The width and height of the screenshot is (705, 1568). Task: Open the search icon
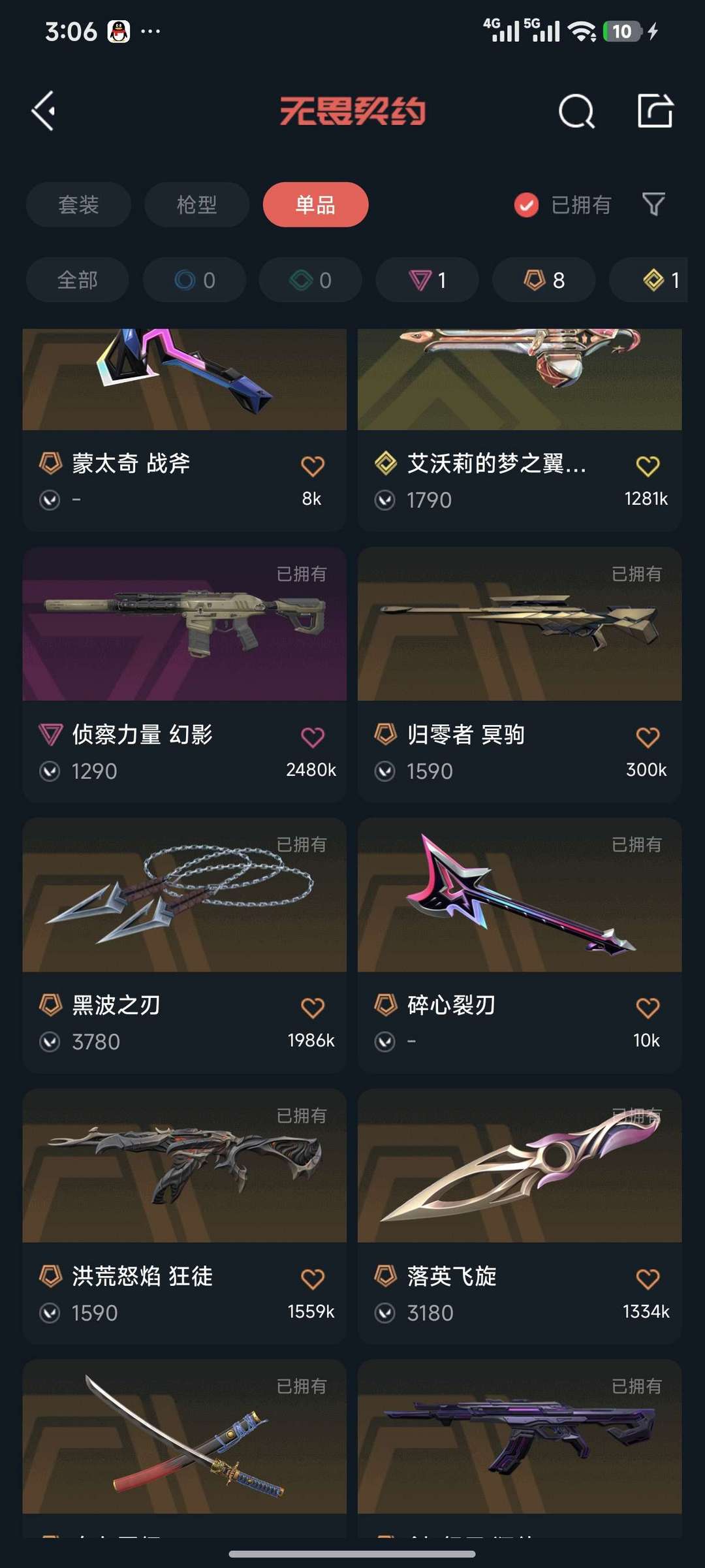pos(576,111)
